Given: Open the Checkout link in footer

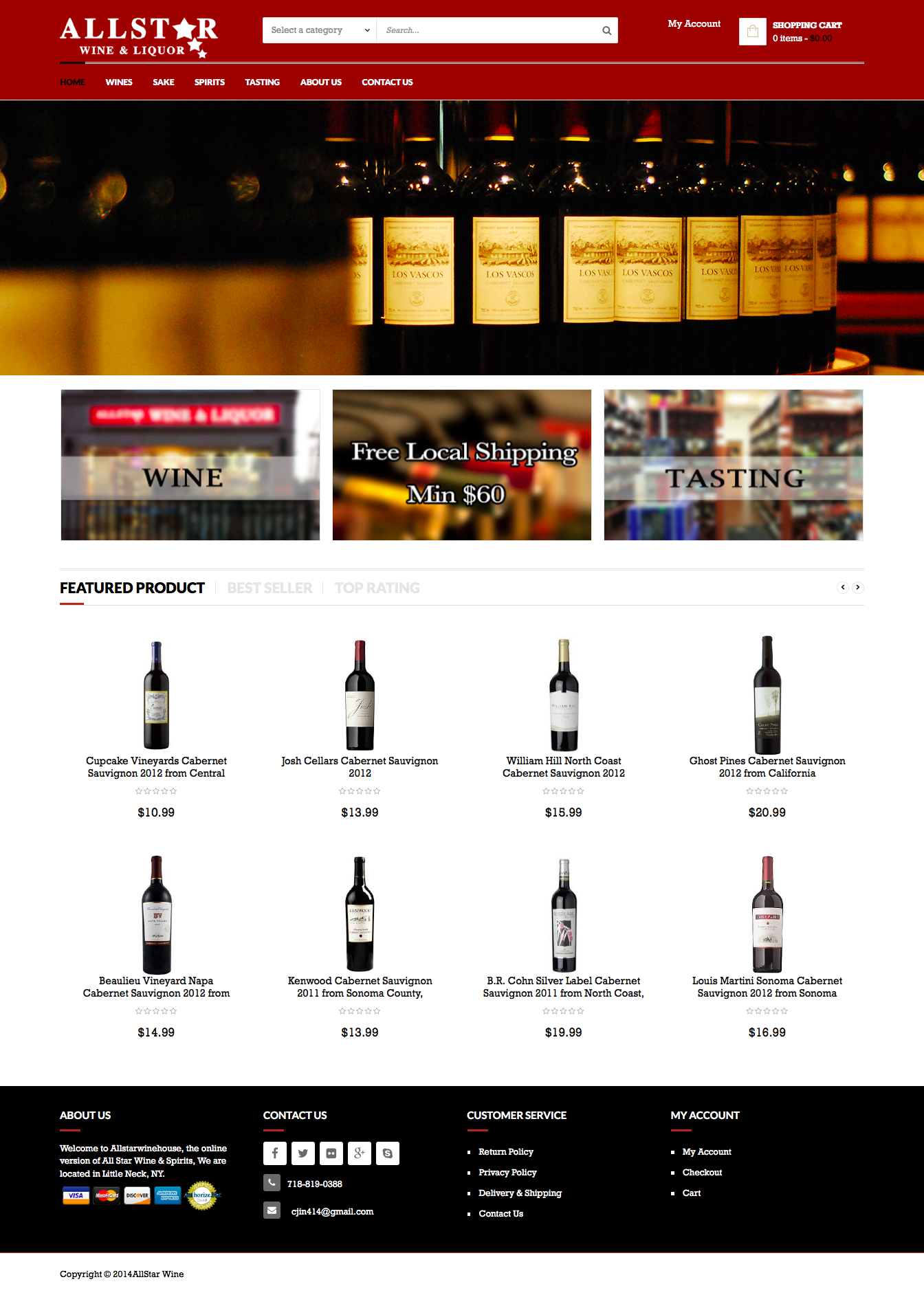Looking at the screenshot, I should coord(702,1173).
